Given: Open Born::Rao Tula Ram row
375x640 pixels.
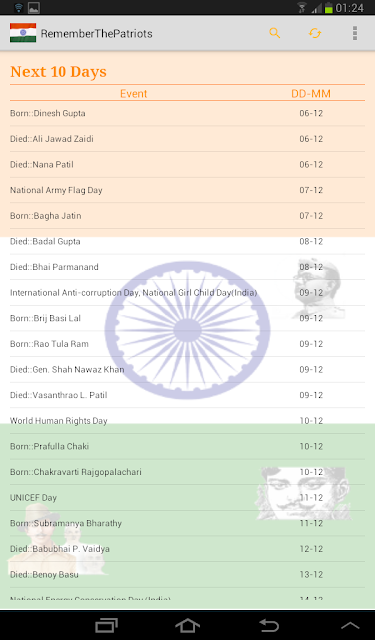Looking at the screenshot, I should click(187, 344).
